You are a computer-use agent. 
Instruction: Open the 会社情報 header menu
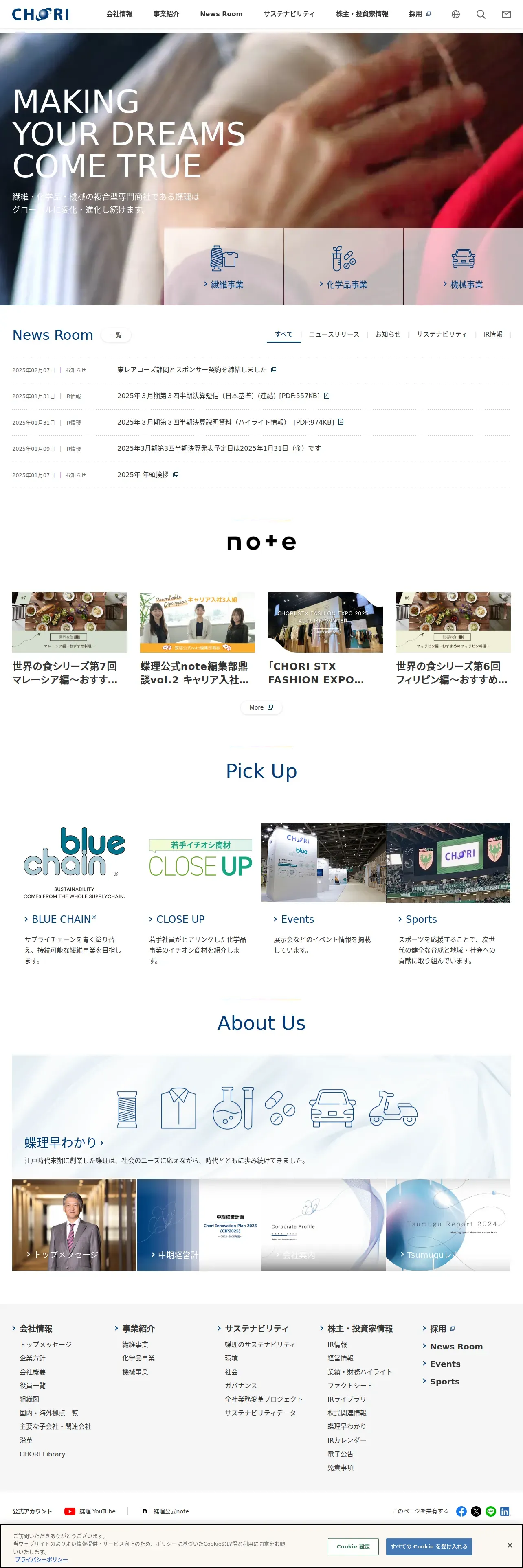click(119, 14)
